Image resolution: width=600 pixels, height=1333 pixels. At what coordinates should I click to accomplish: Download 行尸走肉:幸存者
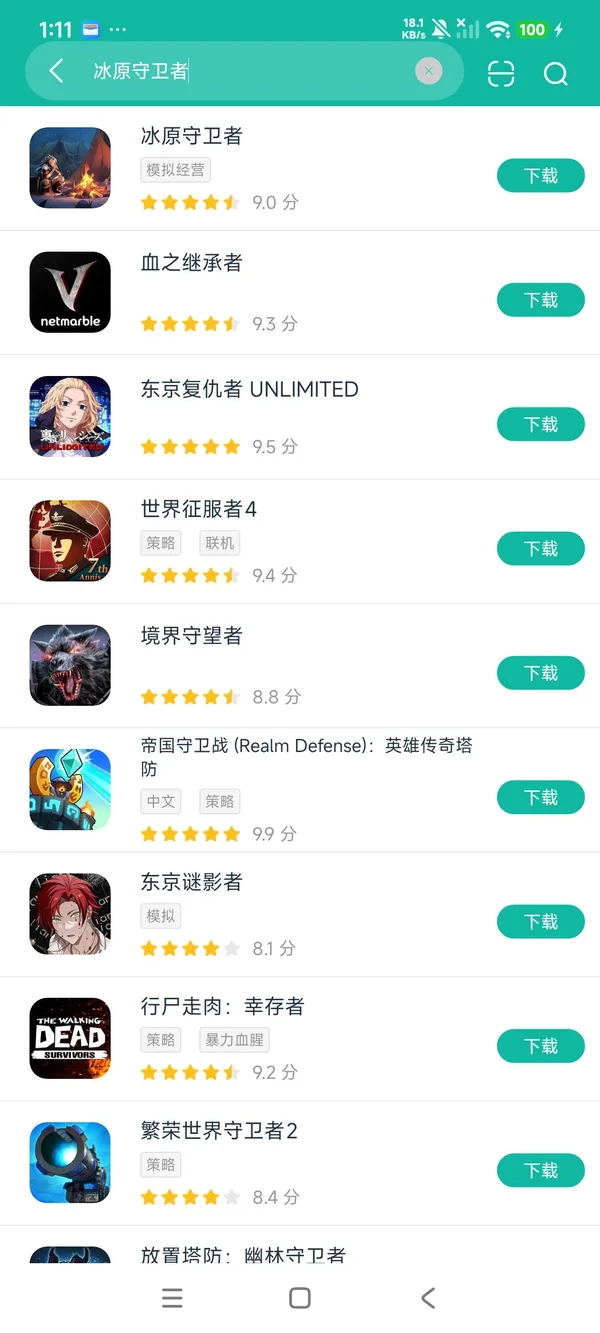pos(540,1046)
